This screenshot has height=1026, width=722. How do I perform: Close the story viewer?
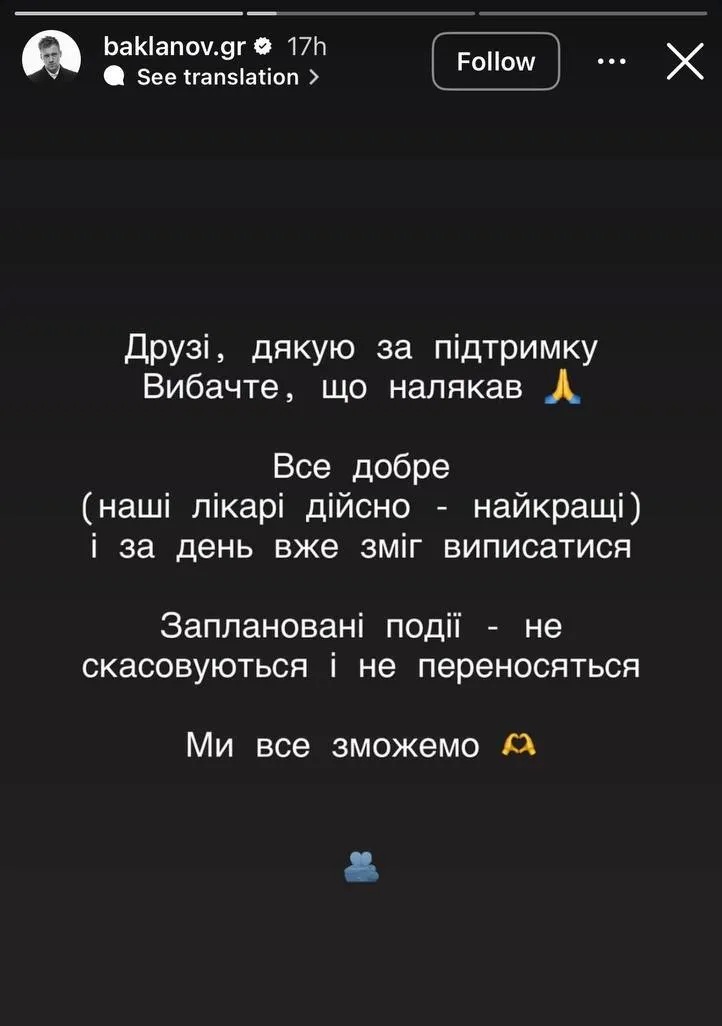685,61
